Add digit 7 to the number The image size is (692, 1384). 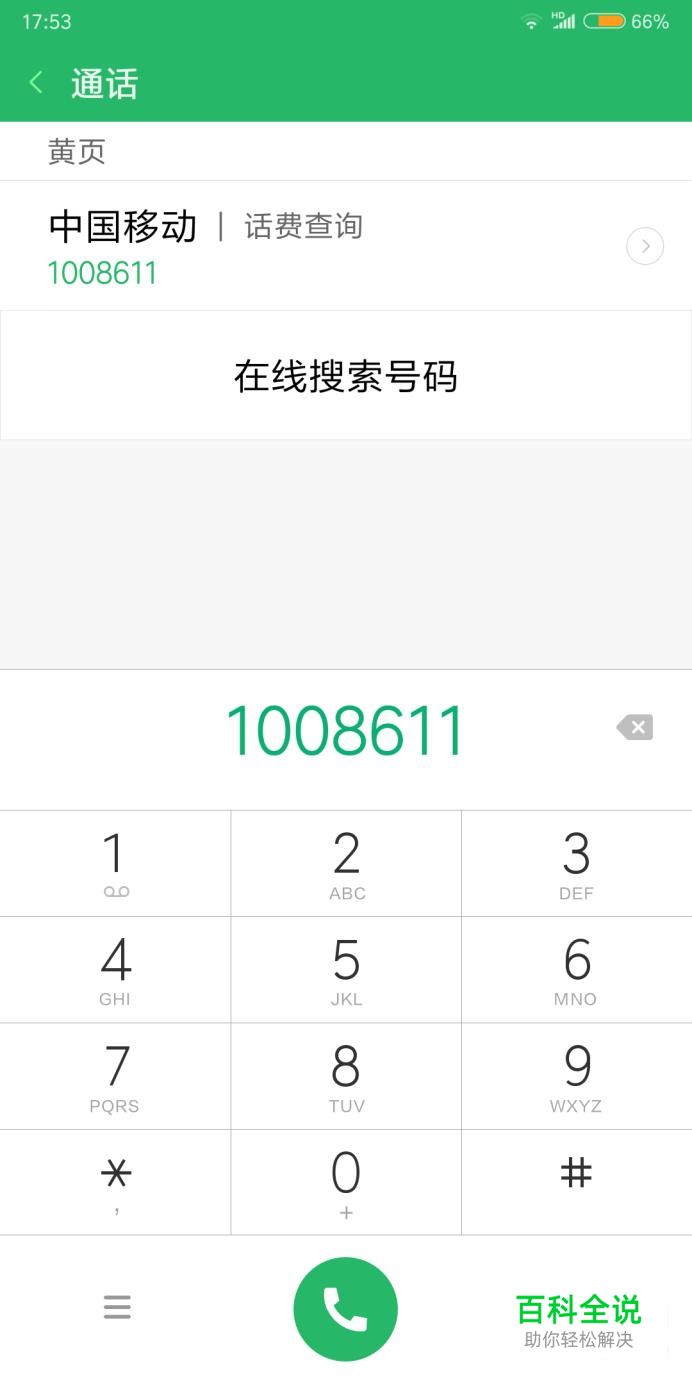tap(115, 1076)
